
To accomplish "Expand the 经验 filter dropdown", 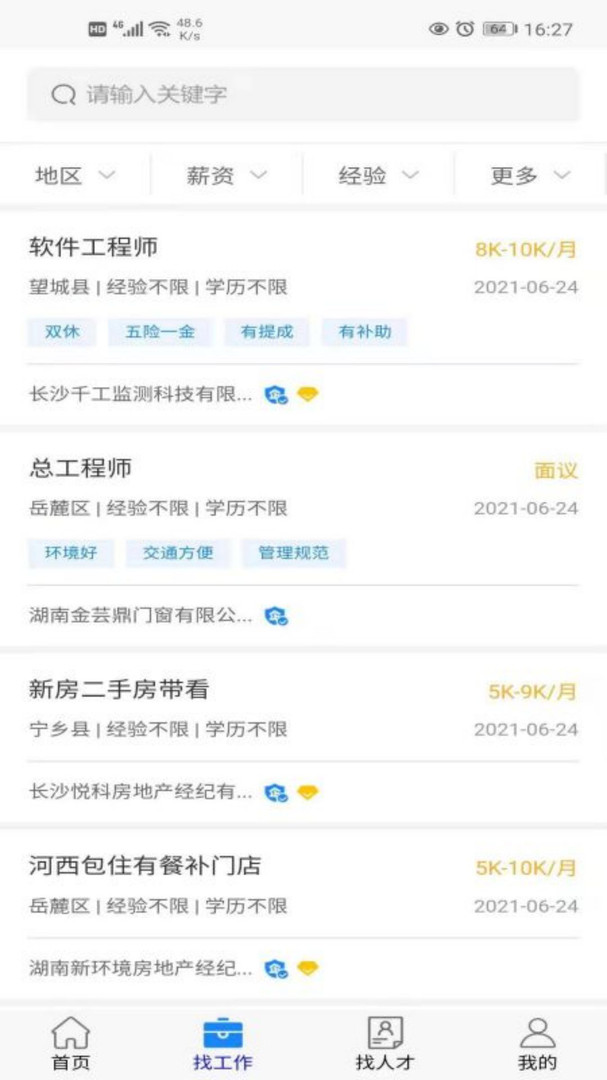I will click(x=378, y=176).
